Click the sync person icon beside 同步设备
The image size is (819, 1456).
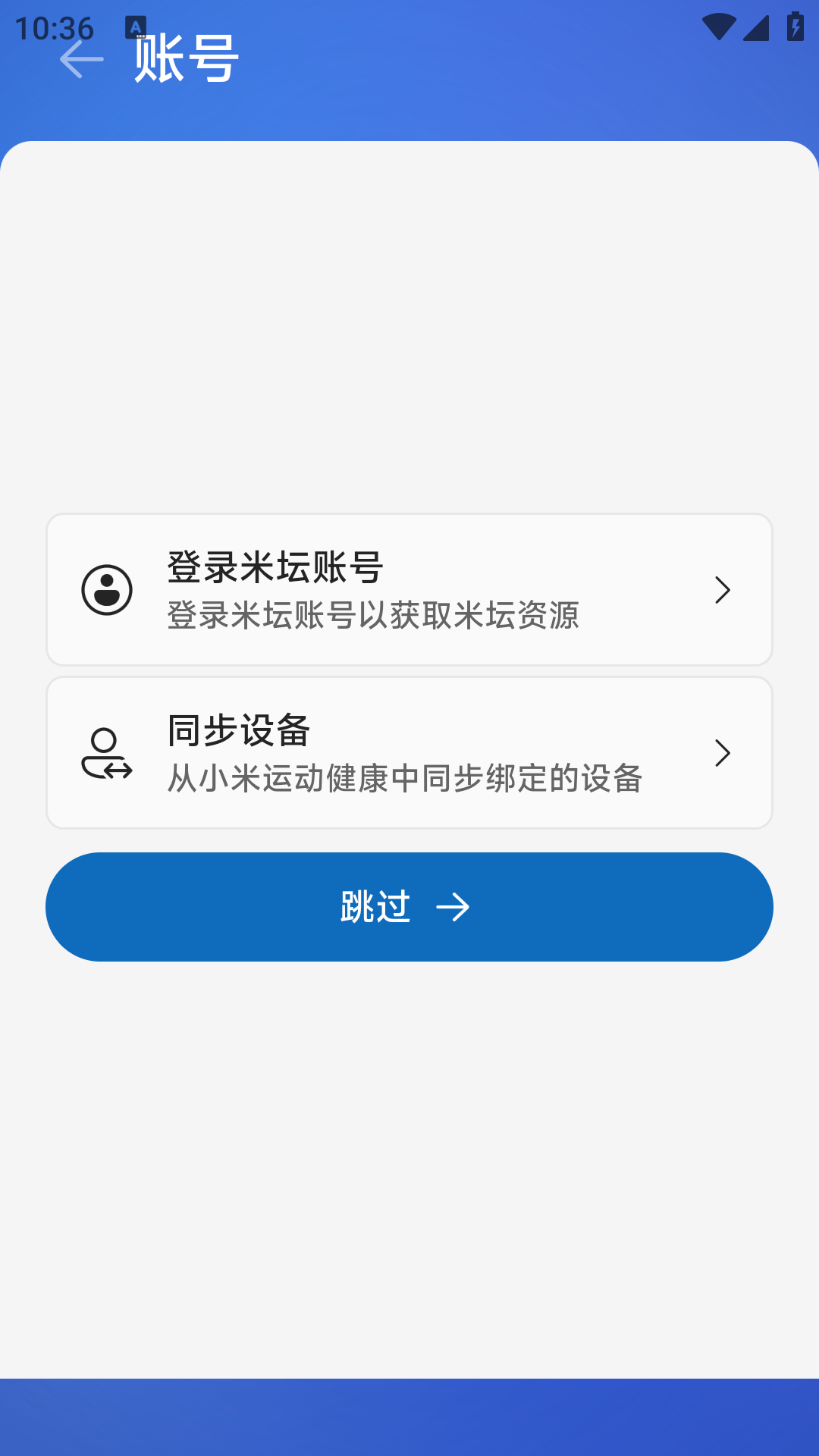[x=106, y=753]
